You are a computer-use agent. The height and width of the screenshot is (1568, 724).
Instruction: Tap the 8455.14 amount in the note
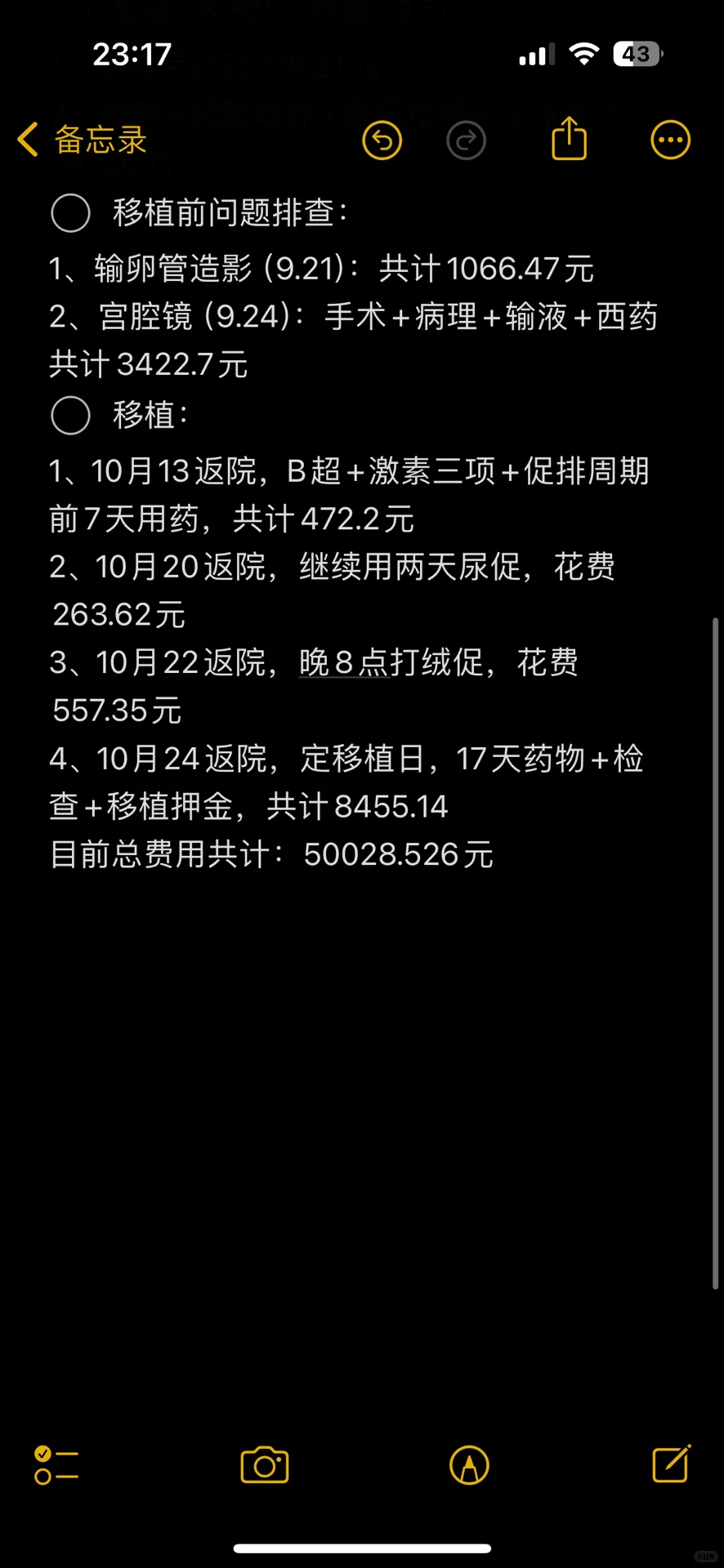[x=392, y=806]
